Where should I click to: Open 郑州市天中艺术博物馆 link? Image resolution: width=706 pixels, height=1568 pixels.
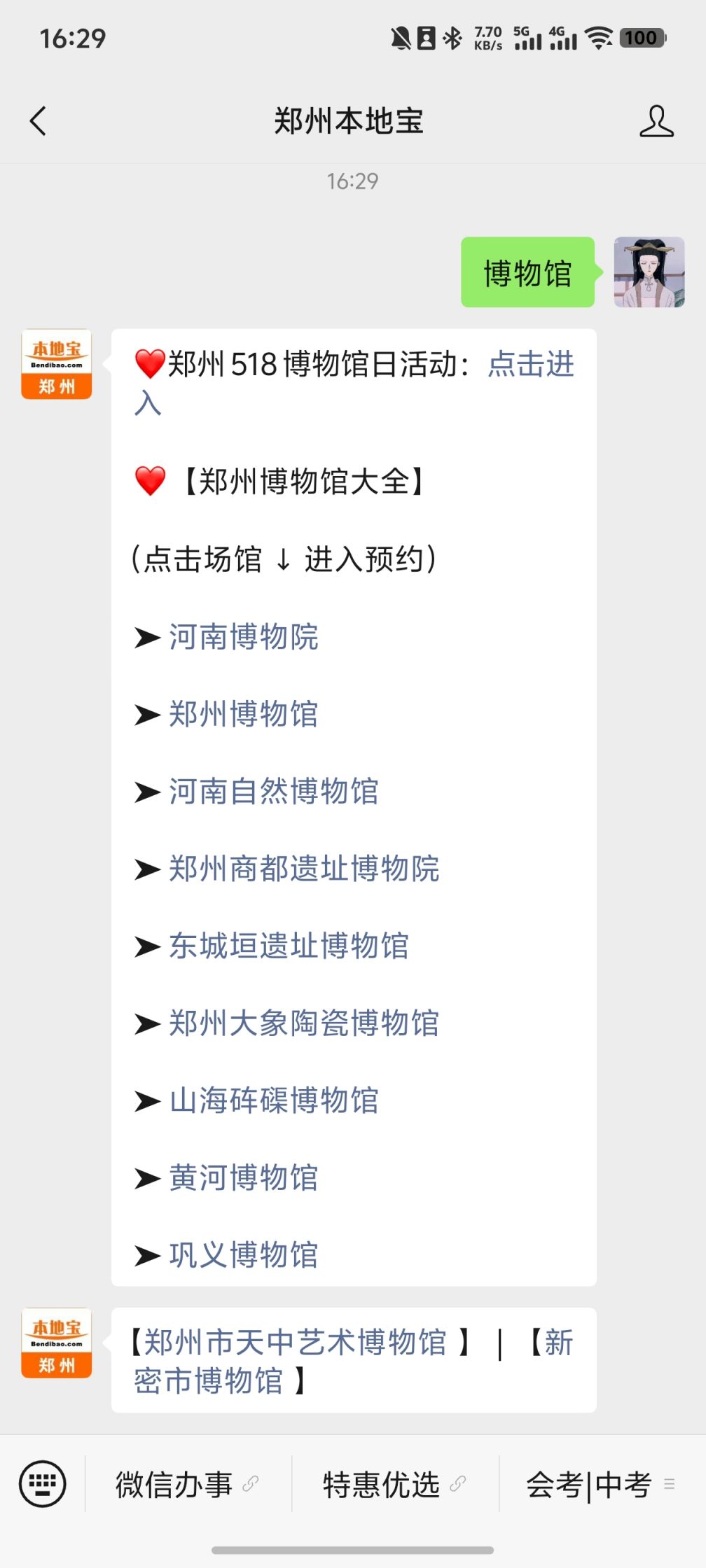coord(295,1343)
